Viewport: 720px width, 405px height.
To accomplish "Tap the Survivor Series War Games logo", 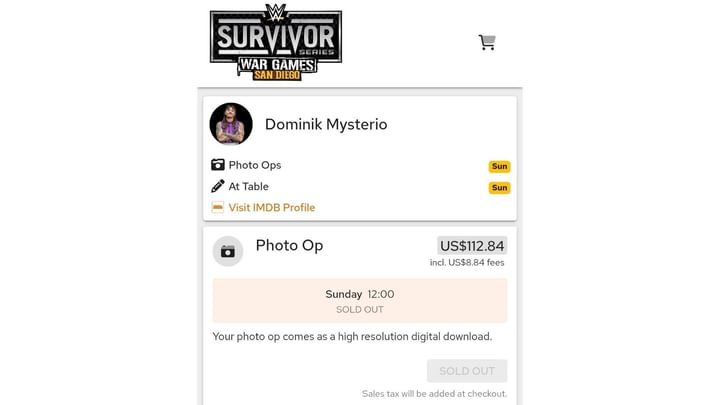I will pyautogui.click(x=275, y=43).
